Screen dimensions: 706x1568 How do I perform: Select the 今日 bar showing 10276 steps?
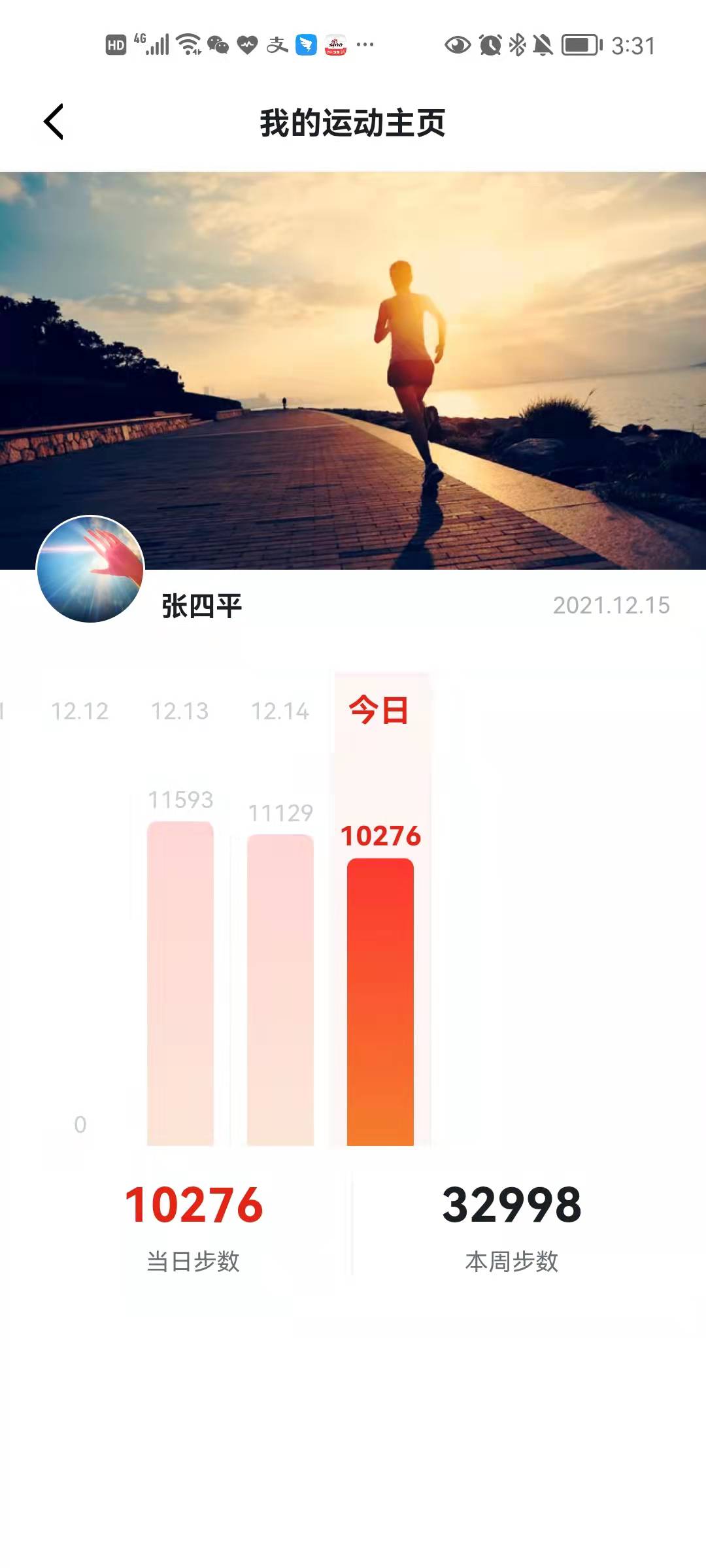[x=380, y=1001]
